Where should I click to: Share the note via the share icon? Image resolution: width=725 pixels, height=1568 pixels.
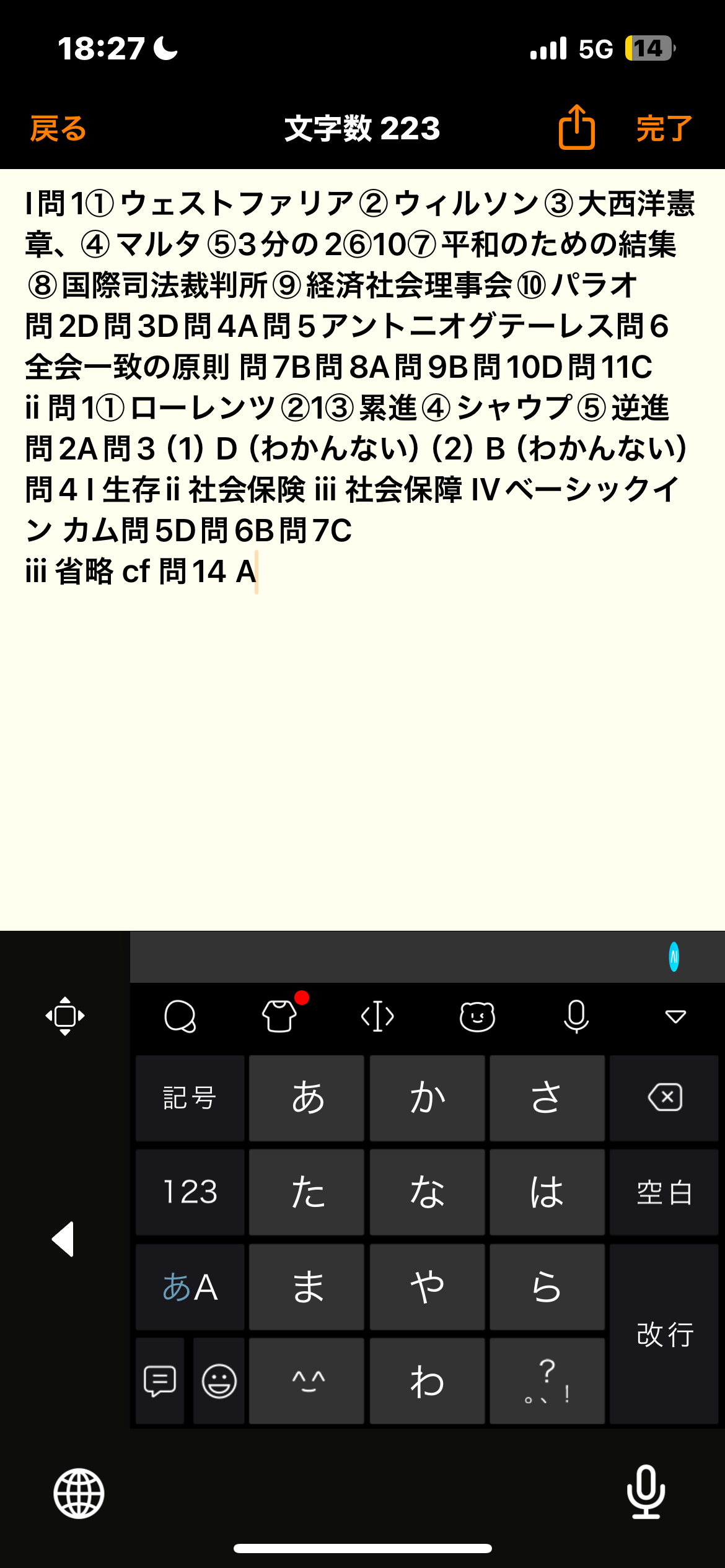[x=576, y=128]
